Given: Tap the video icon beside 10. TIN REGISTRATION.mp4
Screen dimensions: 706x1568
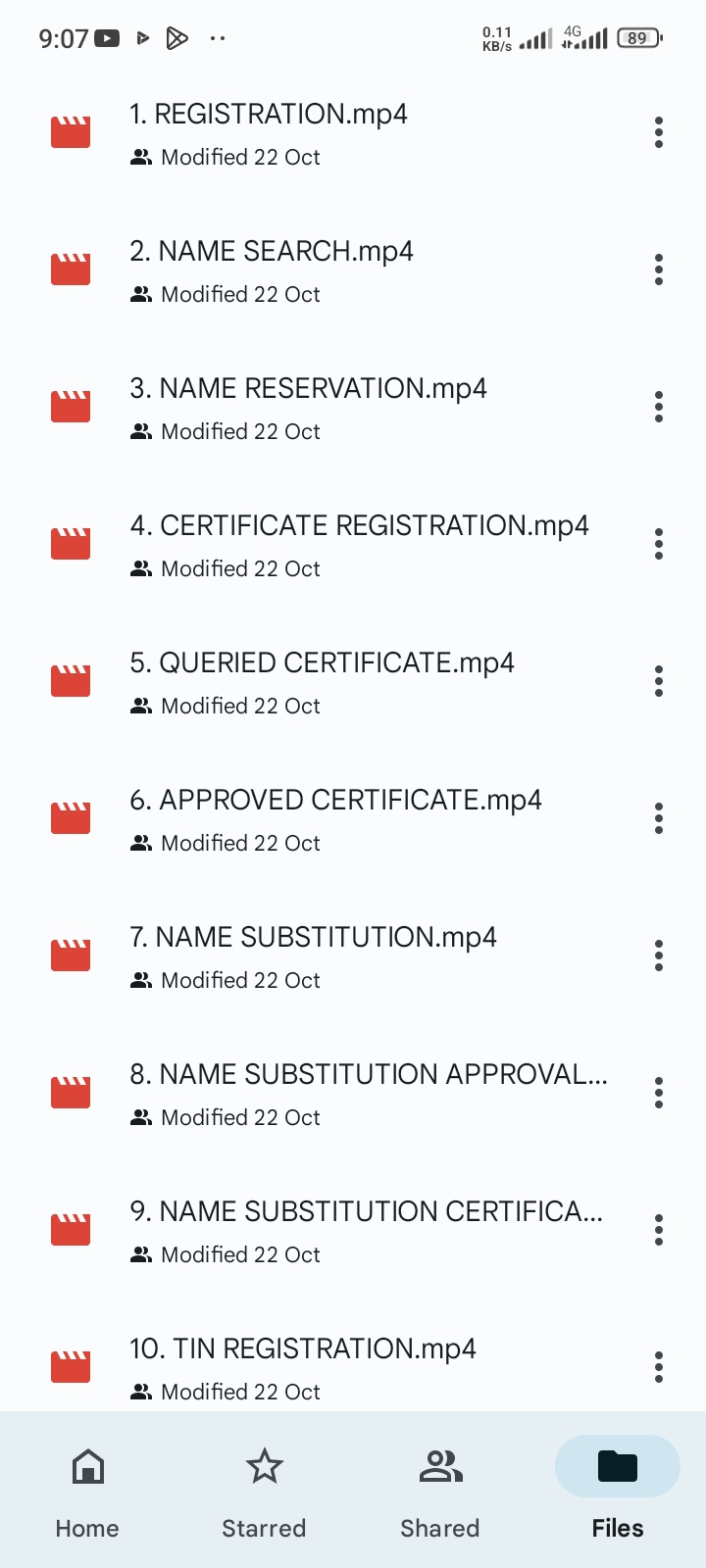Looking at the screenshot, I should pos(69,1366).
